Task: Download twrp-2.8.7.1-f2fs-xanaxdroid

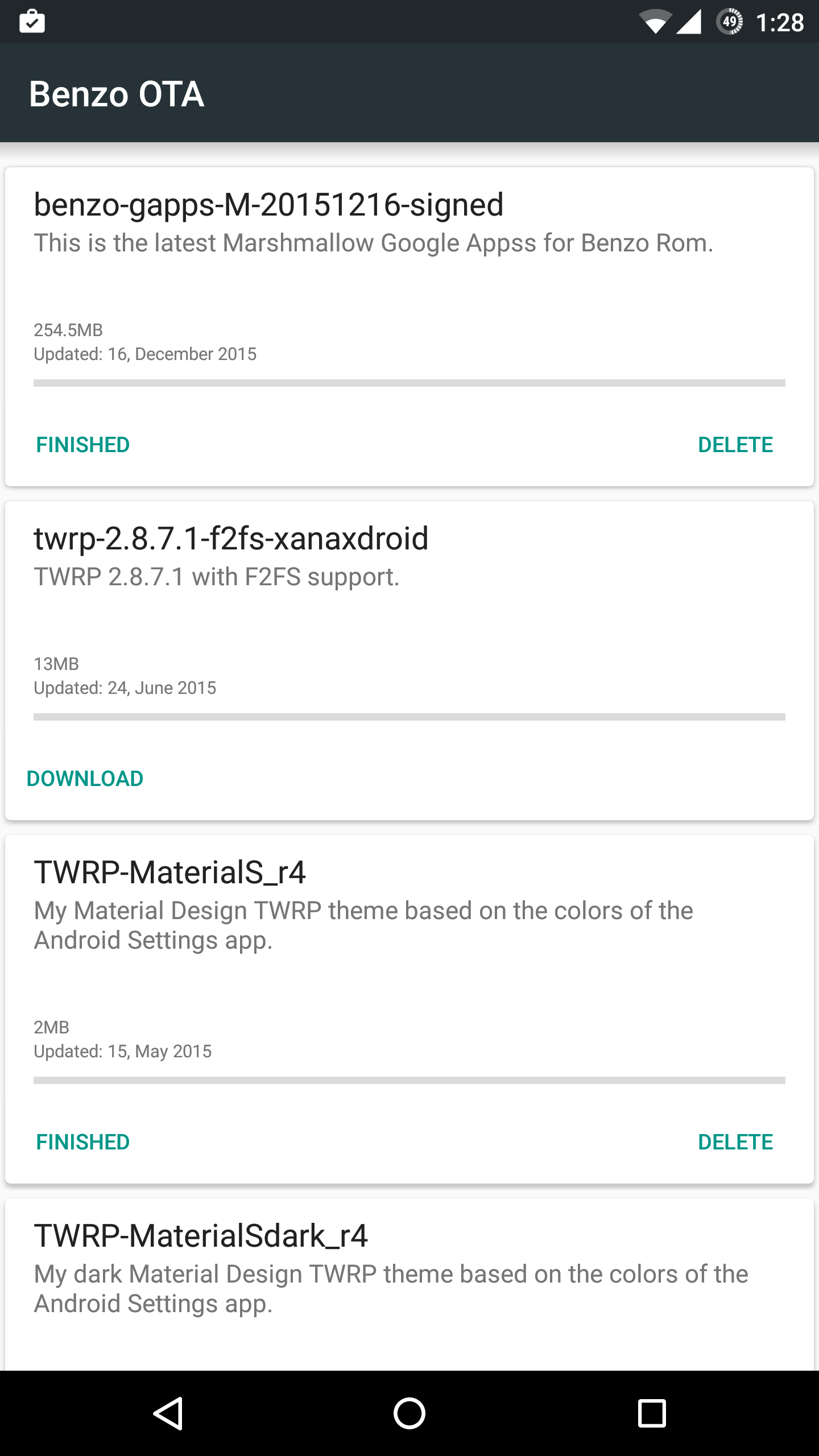Action: tap(85, 779)
